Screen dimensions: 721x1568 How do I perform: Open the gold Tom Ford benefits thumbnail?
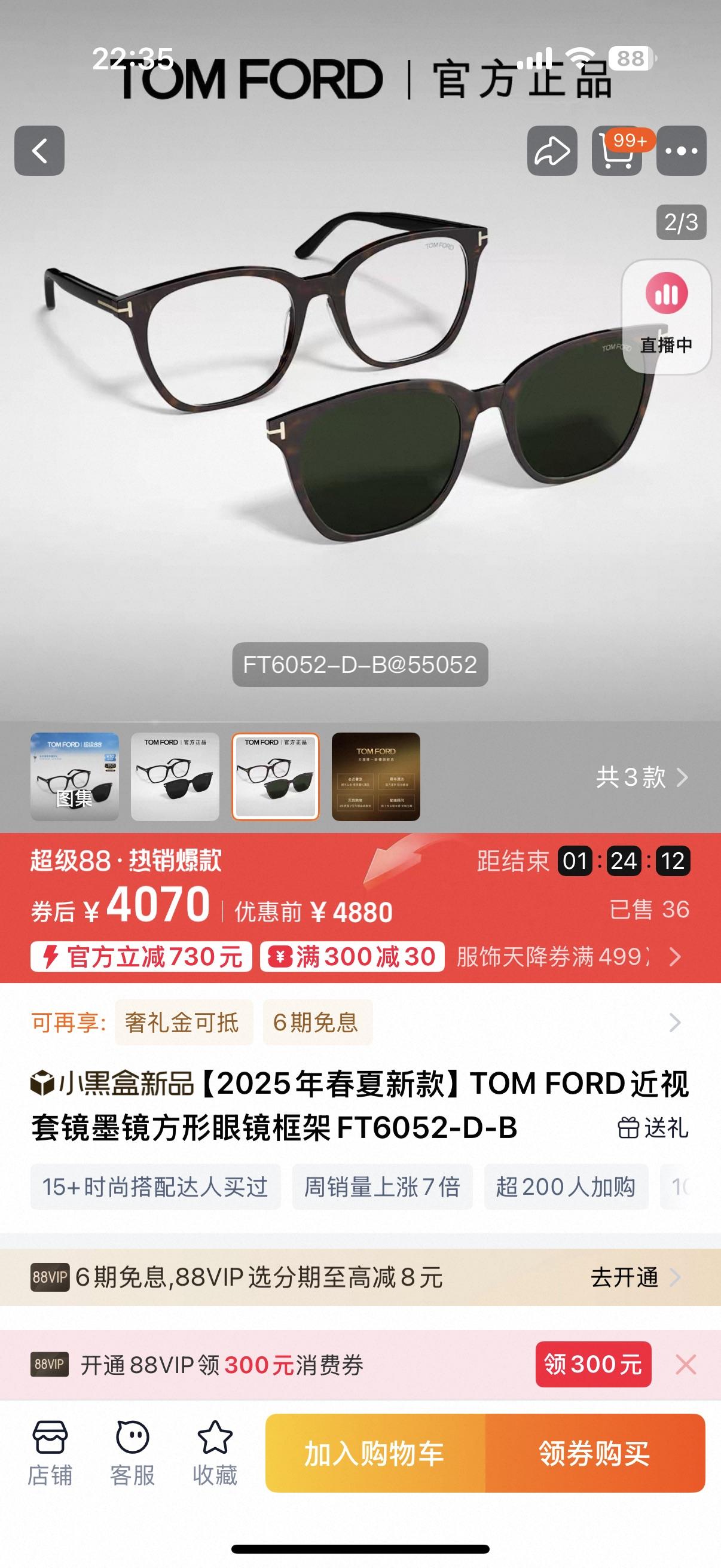point(375,777)
